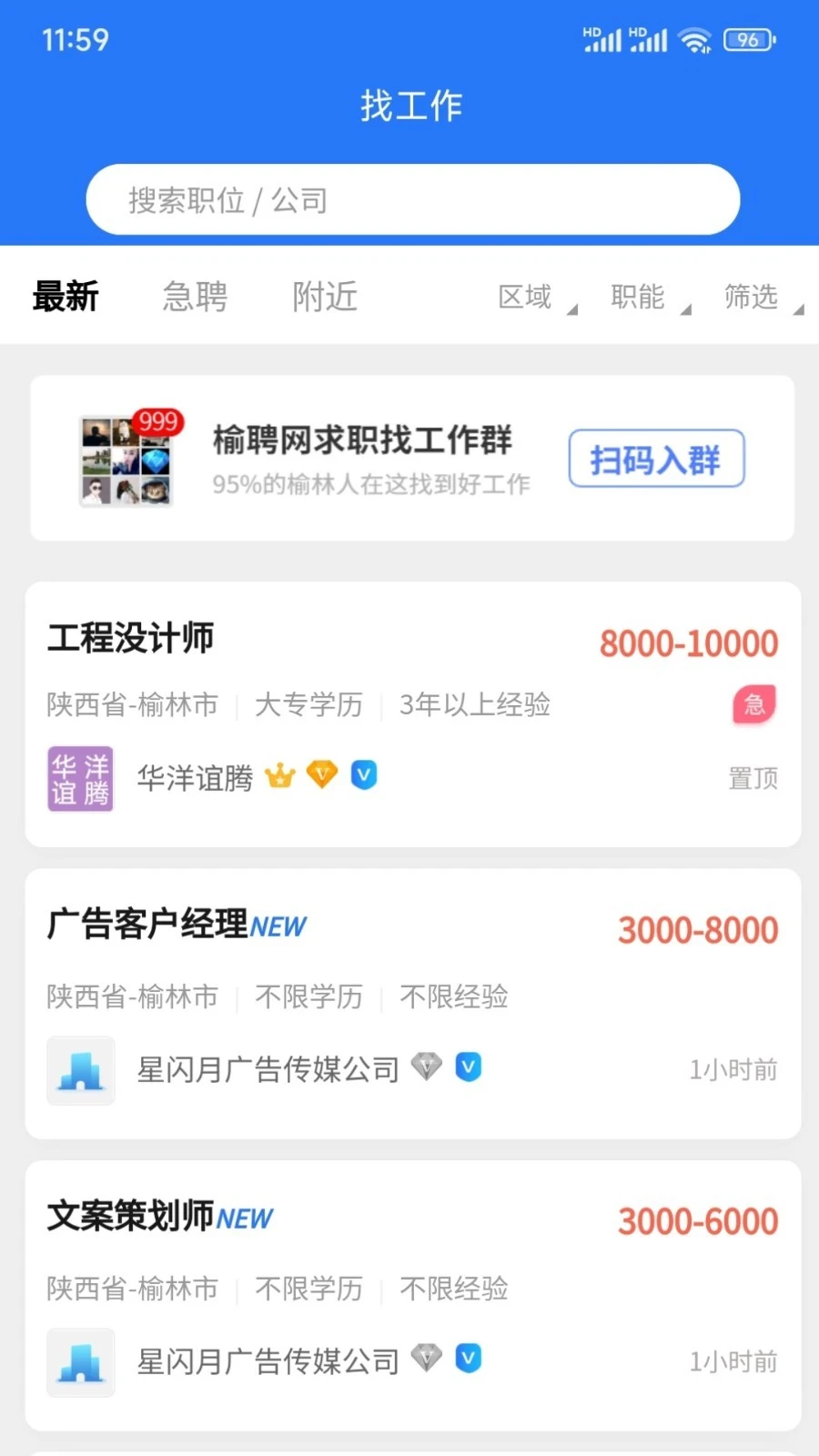The width and height of the screenshot is (819, 1456).
Task: Click the building logo of 星闪月广告传媒公司
Action: pos(80,1071)
